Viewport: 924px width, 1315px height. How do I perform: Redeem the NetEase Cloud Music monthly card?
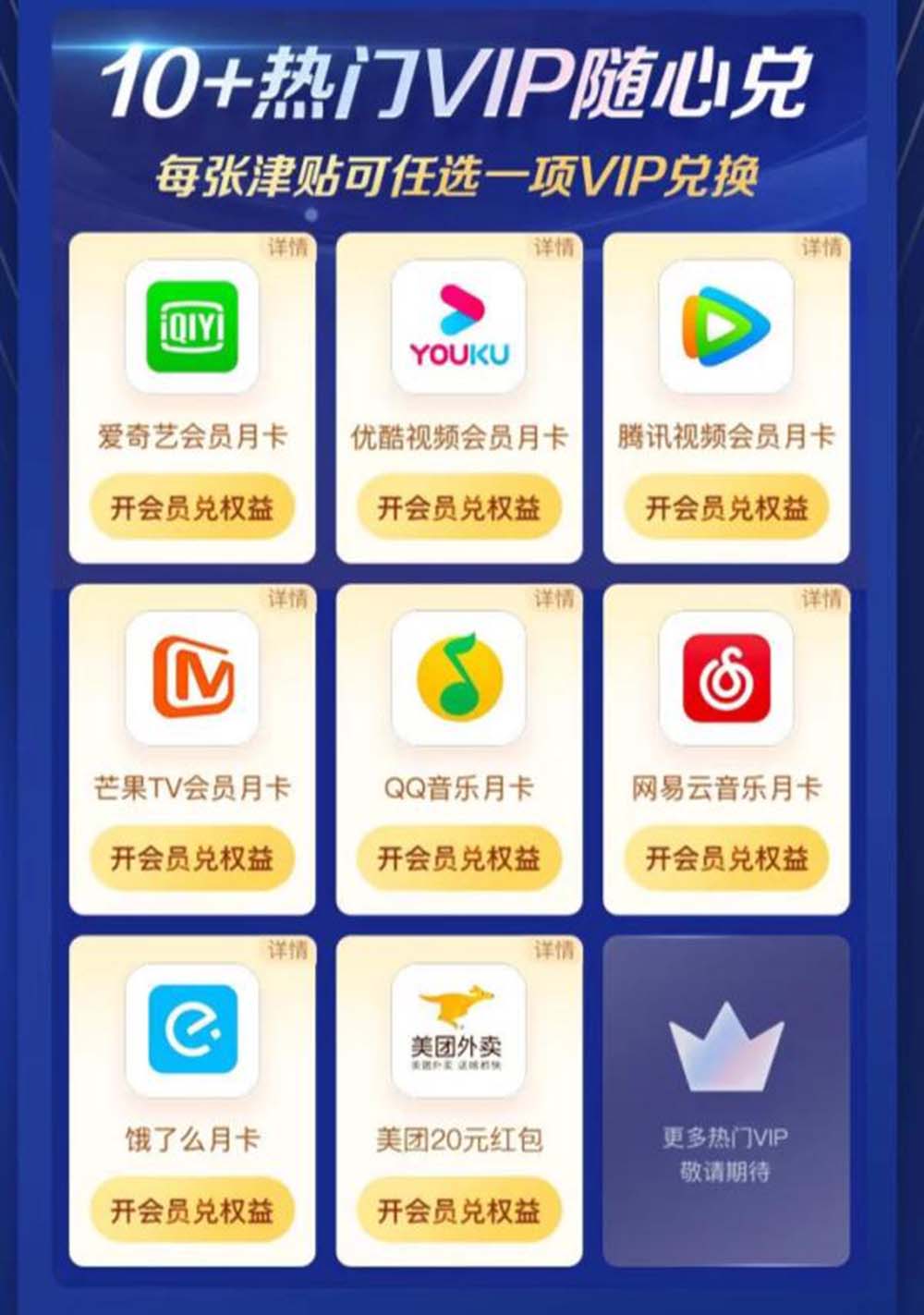[x=726, y=858]
